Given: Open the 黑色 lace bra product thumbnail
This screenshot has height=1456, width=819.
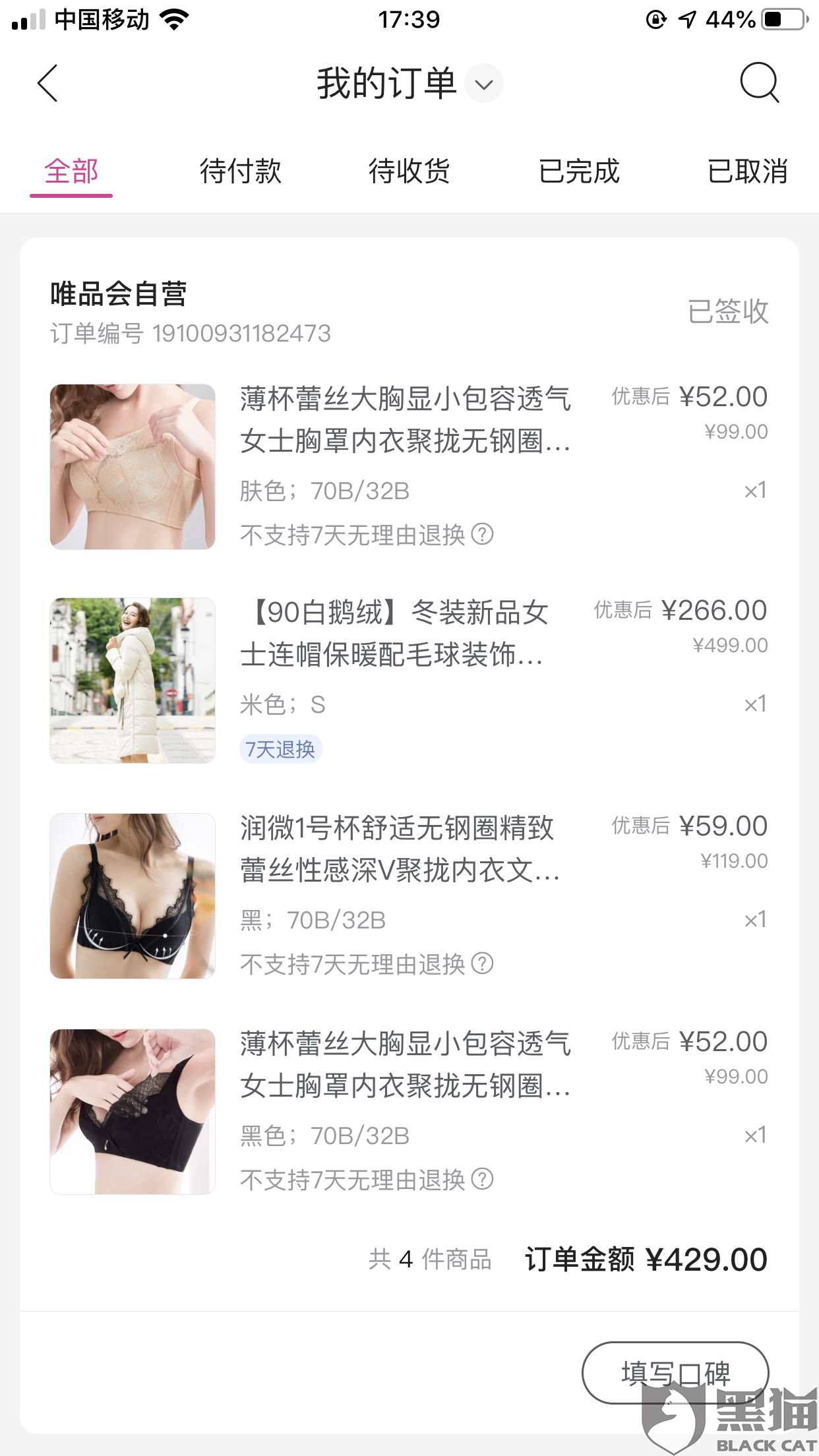Looking at the screenshot, I should coord(133,1112).
